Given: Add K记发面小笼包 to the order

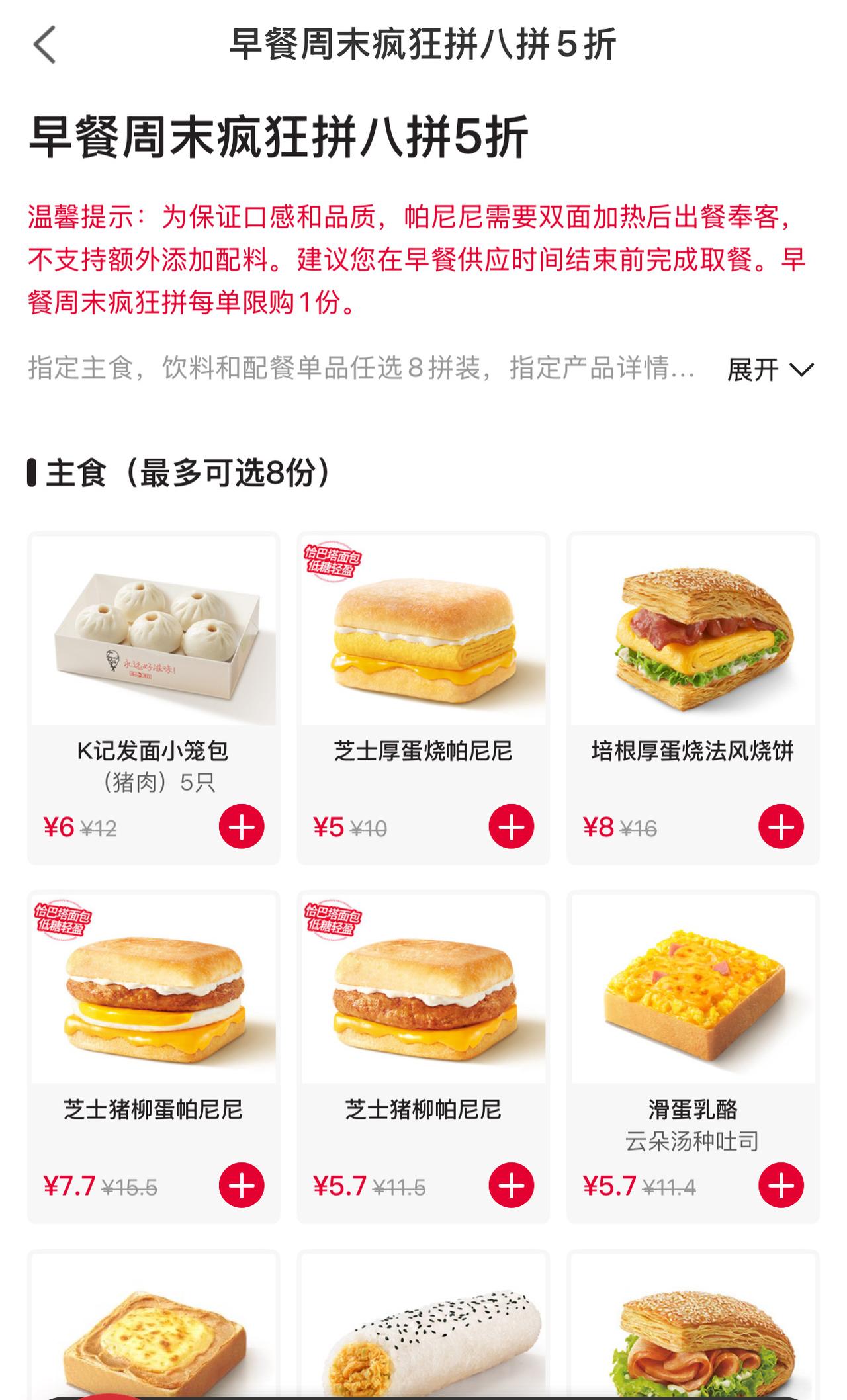Looking at the screenshot, I should 242,826.
